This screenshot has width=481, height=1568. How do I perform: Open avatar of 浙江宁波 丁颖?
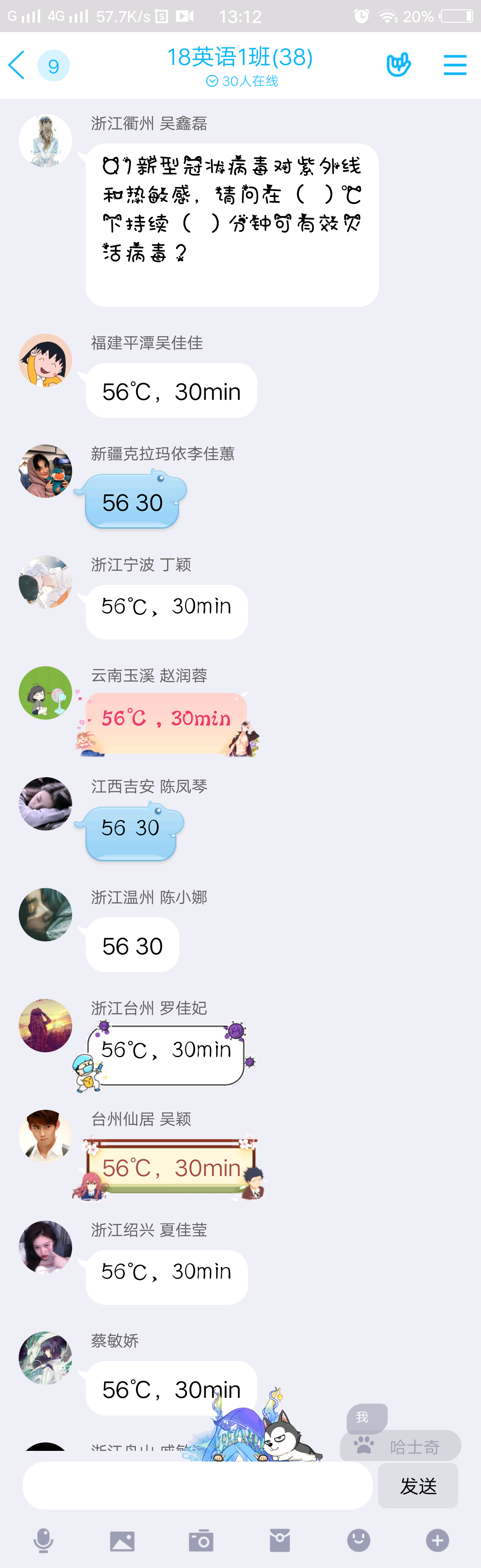(45, 582)
